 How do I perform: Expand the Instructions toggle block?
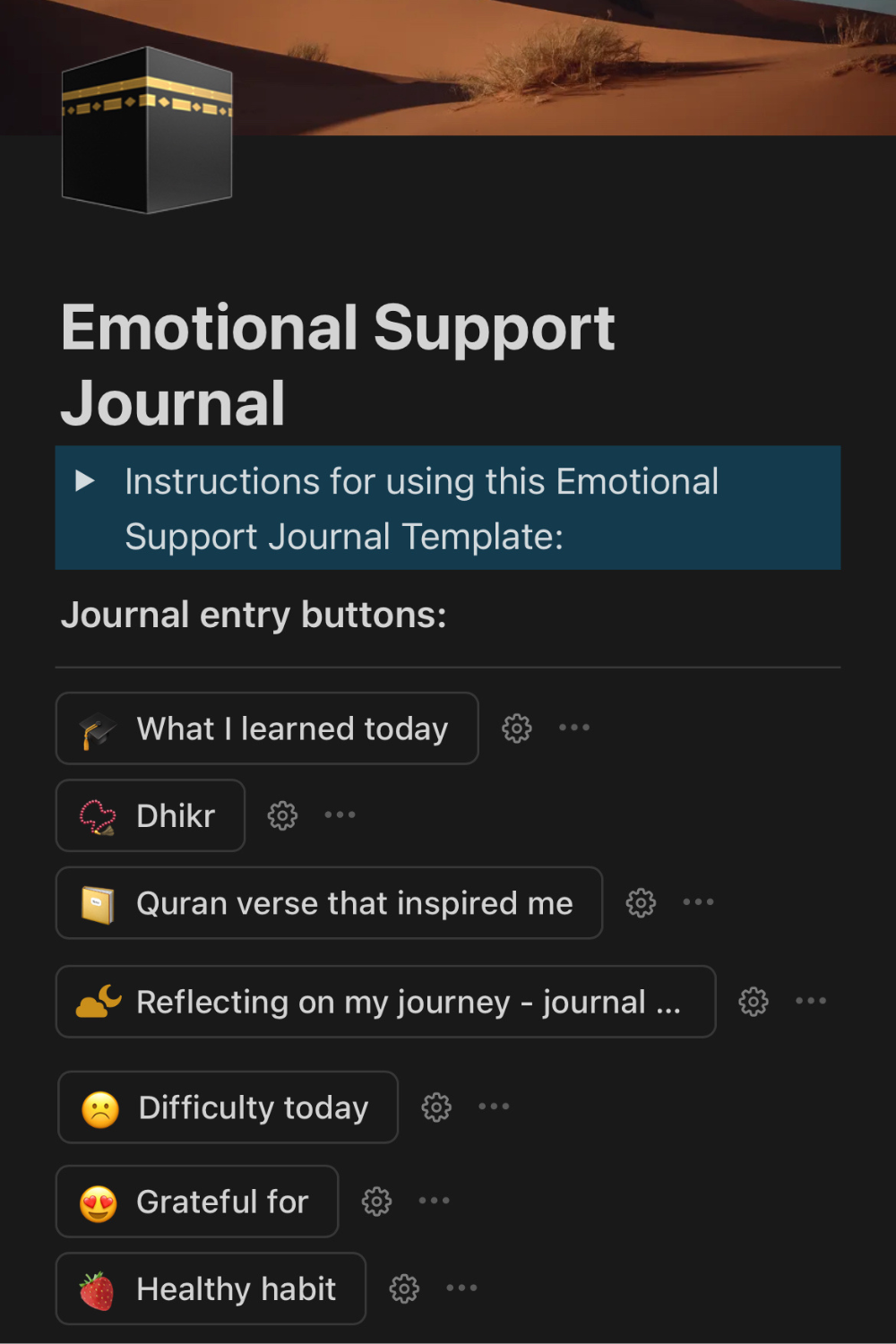(85, 481)
